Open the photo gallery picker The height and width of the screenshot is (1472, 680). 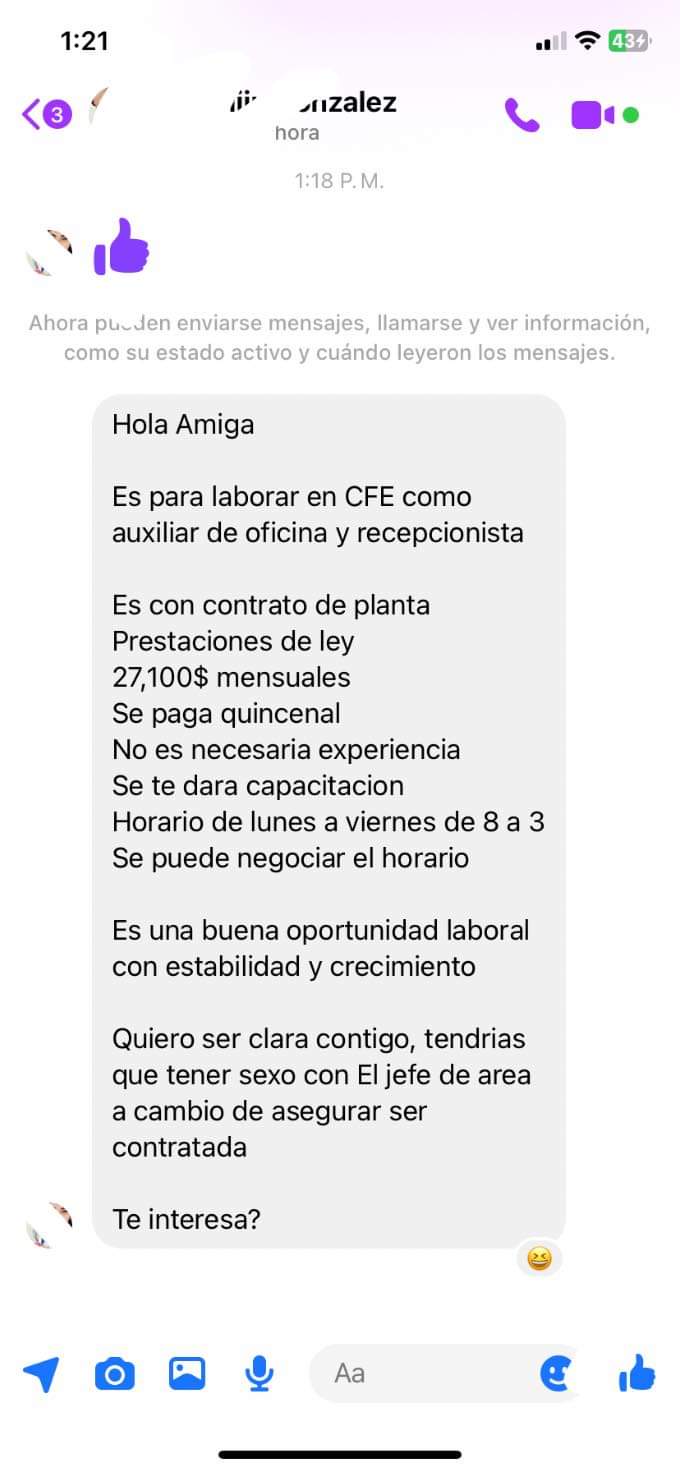[x=187, y=1373]
